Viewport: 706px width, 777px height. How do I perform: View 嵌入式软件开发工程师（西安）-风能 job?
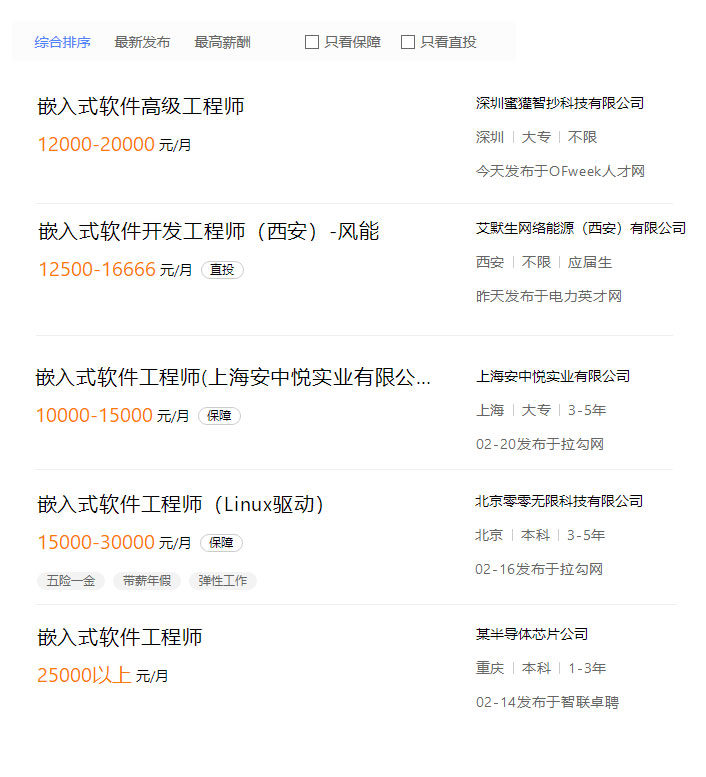pos(208,232)
